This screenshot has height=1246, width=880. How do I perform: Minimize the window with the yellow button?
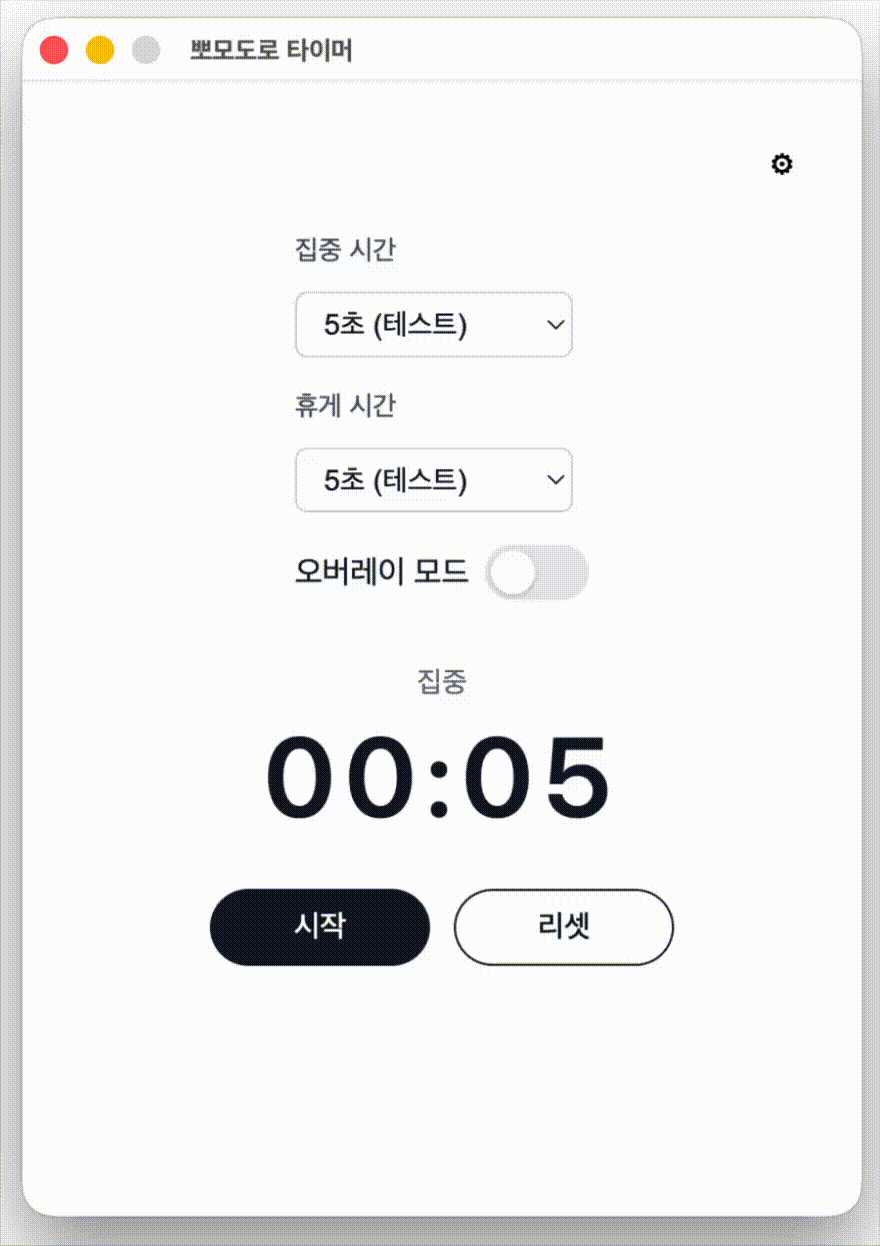click(x=100, y=50)
